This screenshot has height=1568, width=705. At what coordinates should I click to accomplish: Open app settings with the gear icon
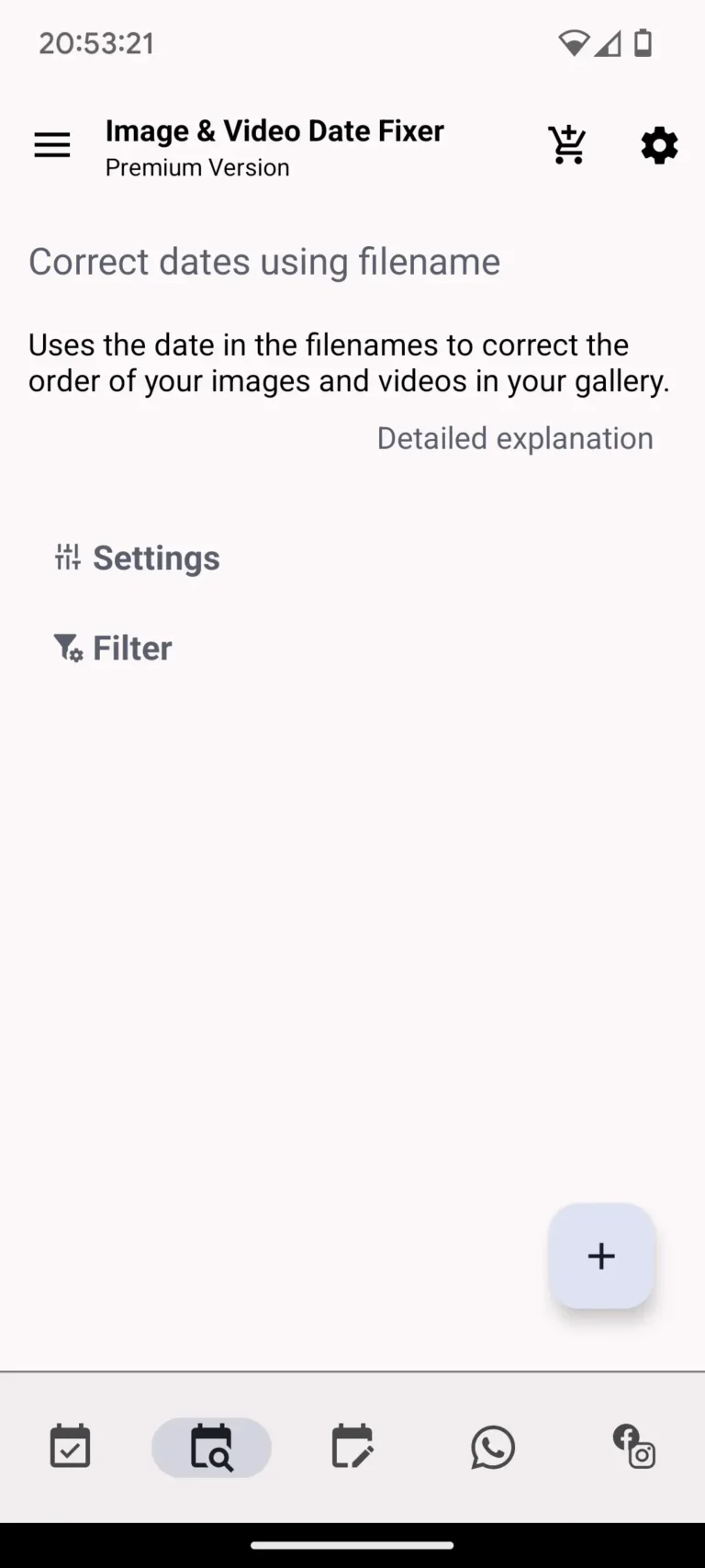(x=658, y=145)
